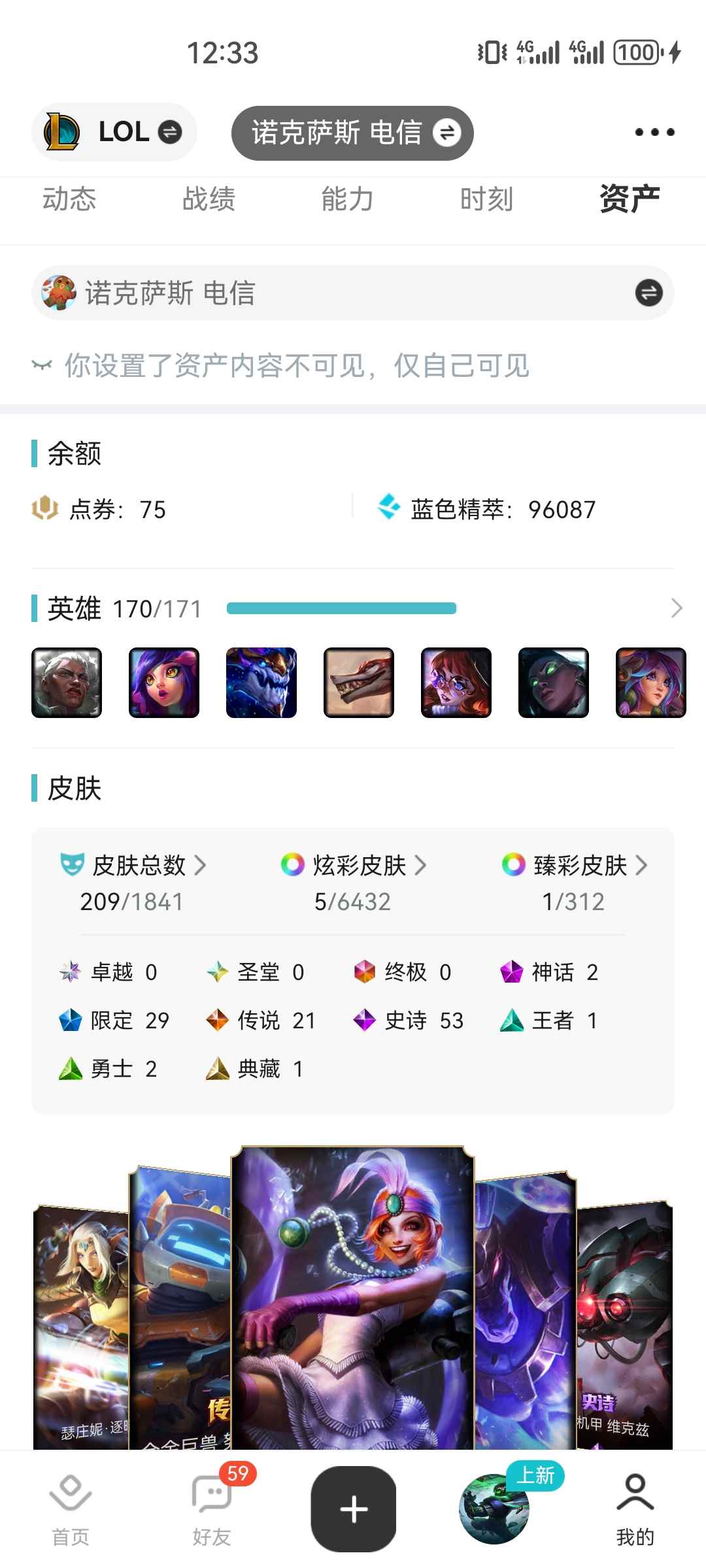Image resolution: width=706 pixels, height=1568 pixels.
Task: Open the 机甲 维克兹 skin card
Action: [624, 1326]
